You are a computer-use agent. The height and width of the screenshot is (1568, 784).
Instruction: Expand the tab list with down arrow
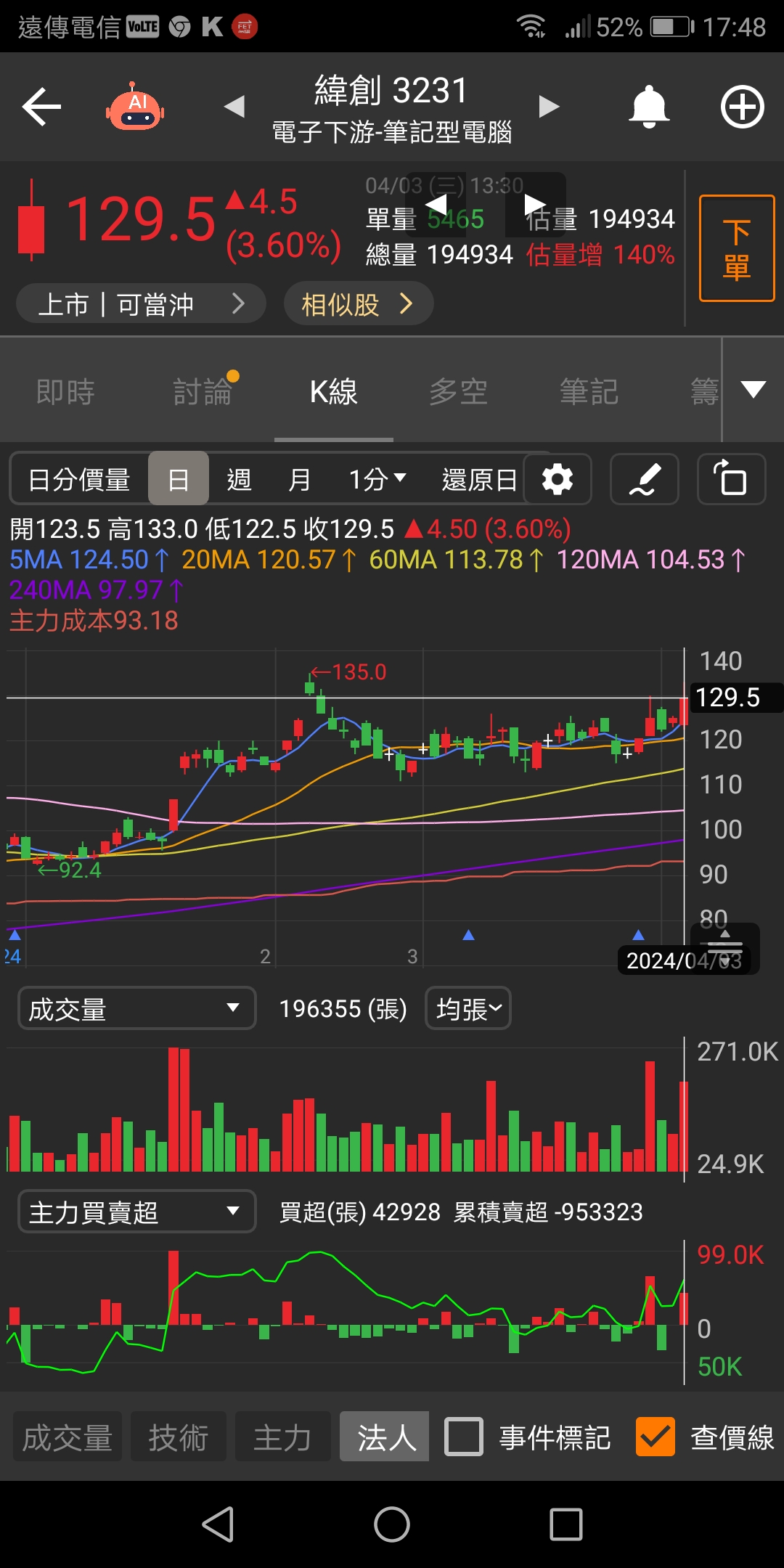click(754, 389)
